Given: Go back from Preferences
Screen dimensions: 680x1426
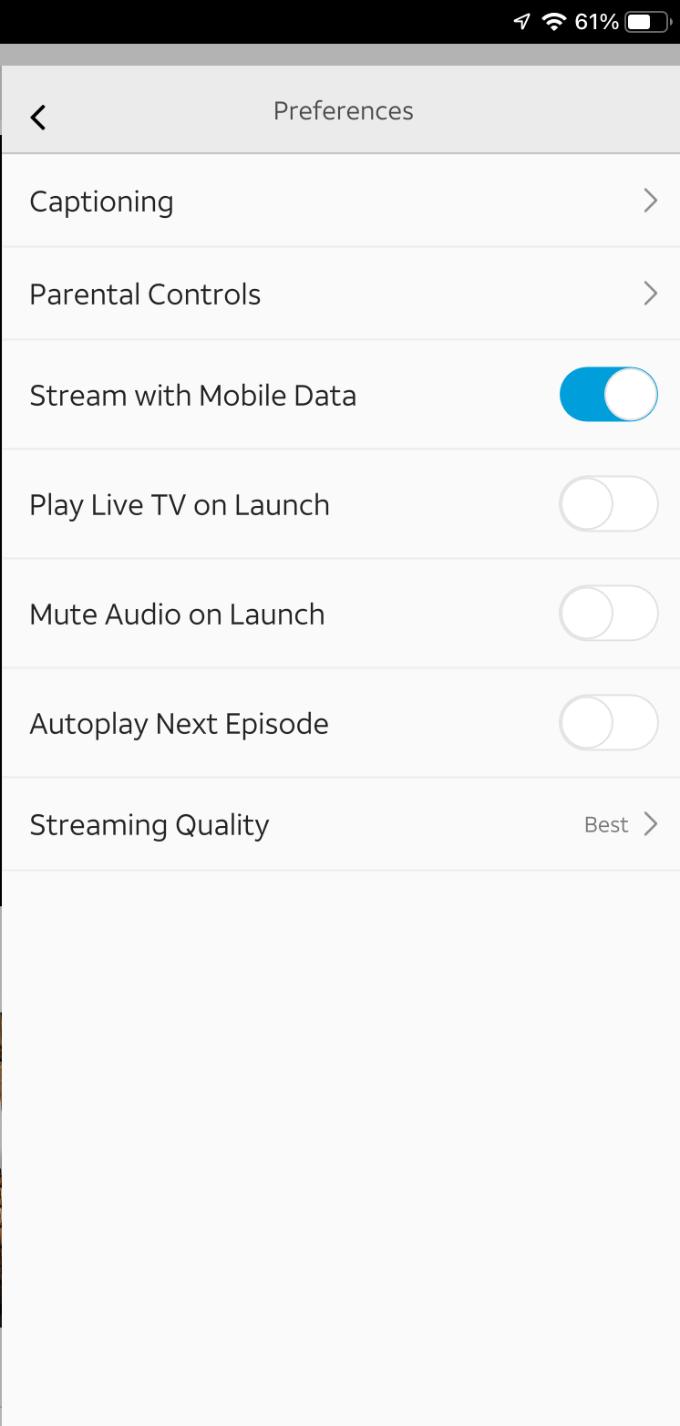Looking at the screenshot, I should [x=38, y=117].
